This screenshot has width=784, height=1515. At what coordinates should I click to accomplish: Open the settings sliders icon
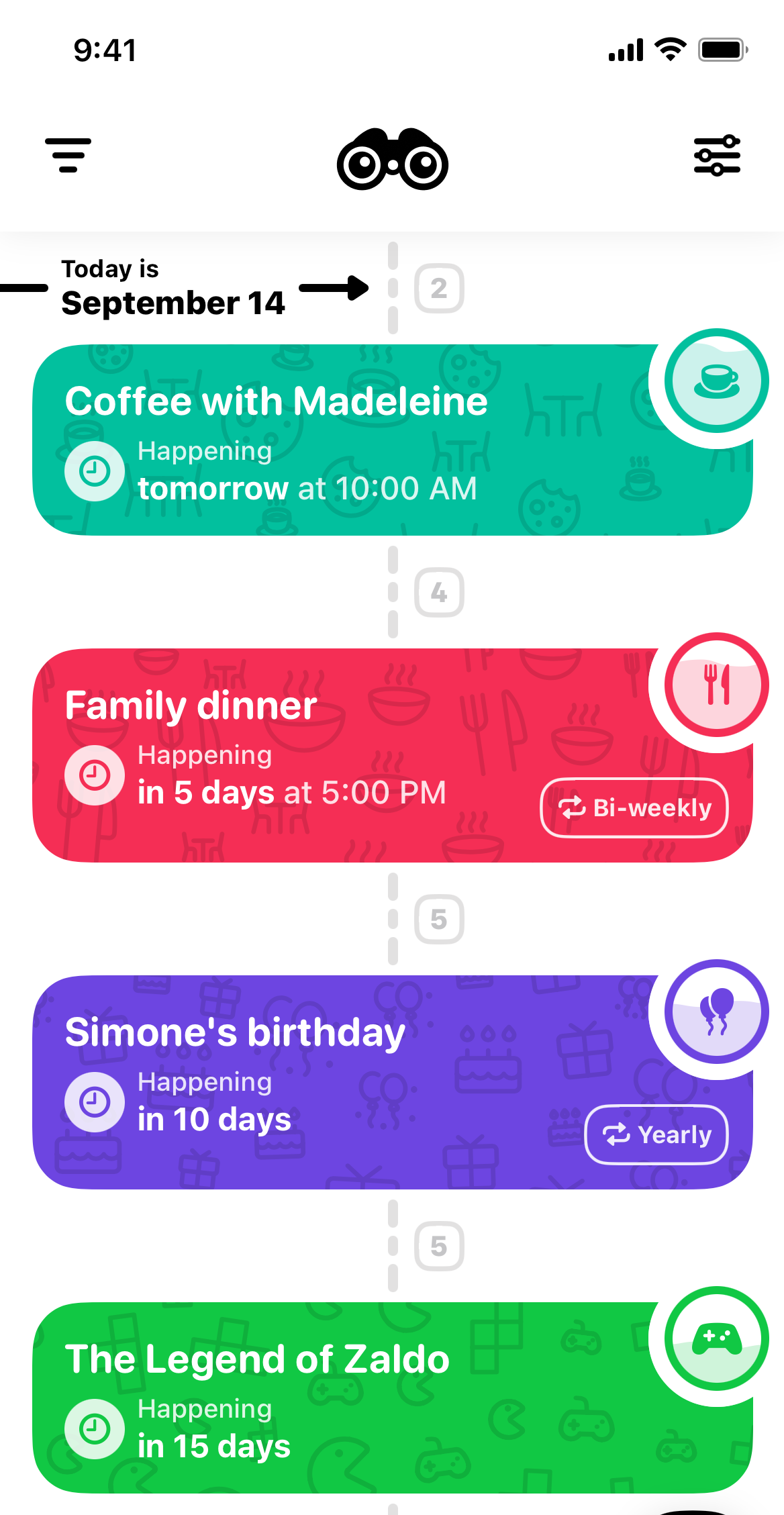coord(717,156)
